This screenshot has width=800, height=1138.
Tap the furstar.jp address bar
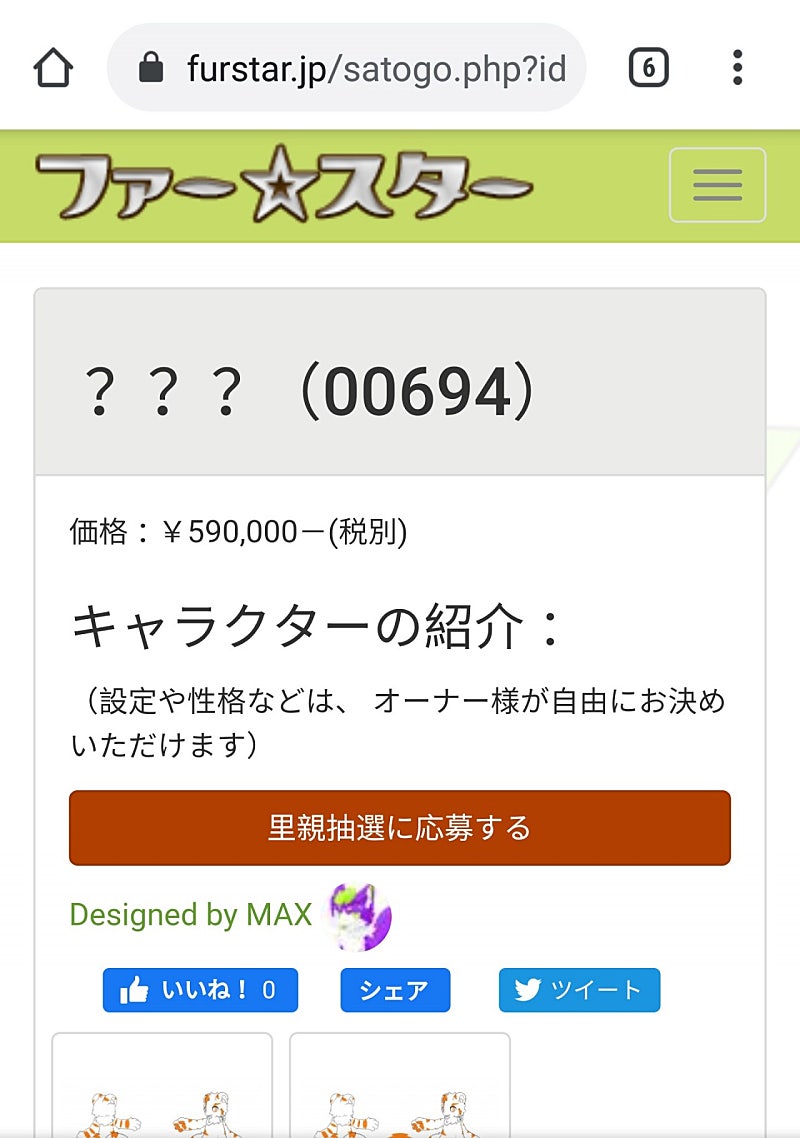coord(346,67)
